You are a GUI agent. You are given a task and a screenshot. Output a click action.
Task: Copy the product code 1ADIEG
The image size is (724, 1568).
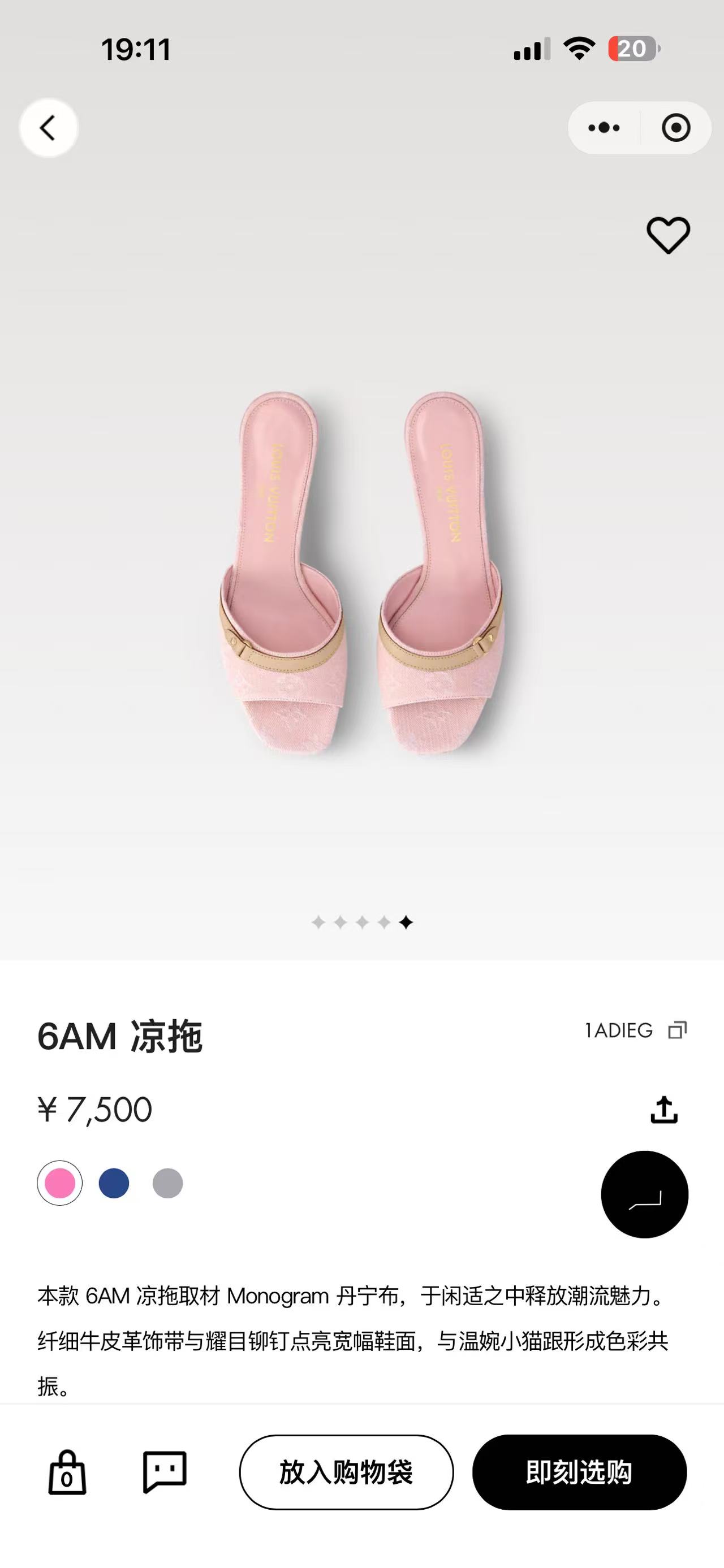tap(677, 1030)
